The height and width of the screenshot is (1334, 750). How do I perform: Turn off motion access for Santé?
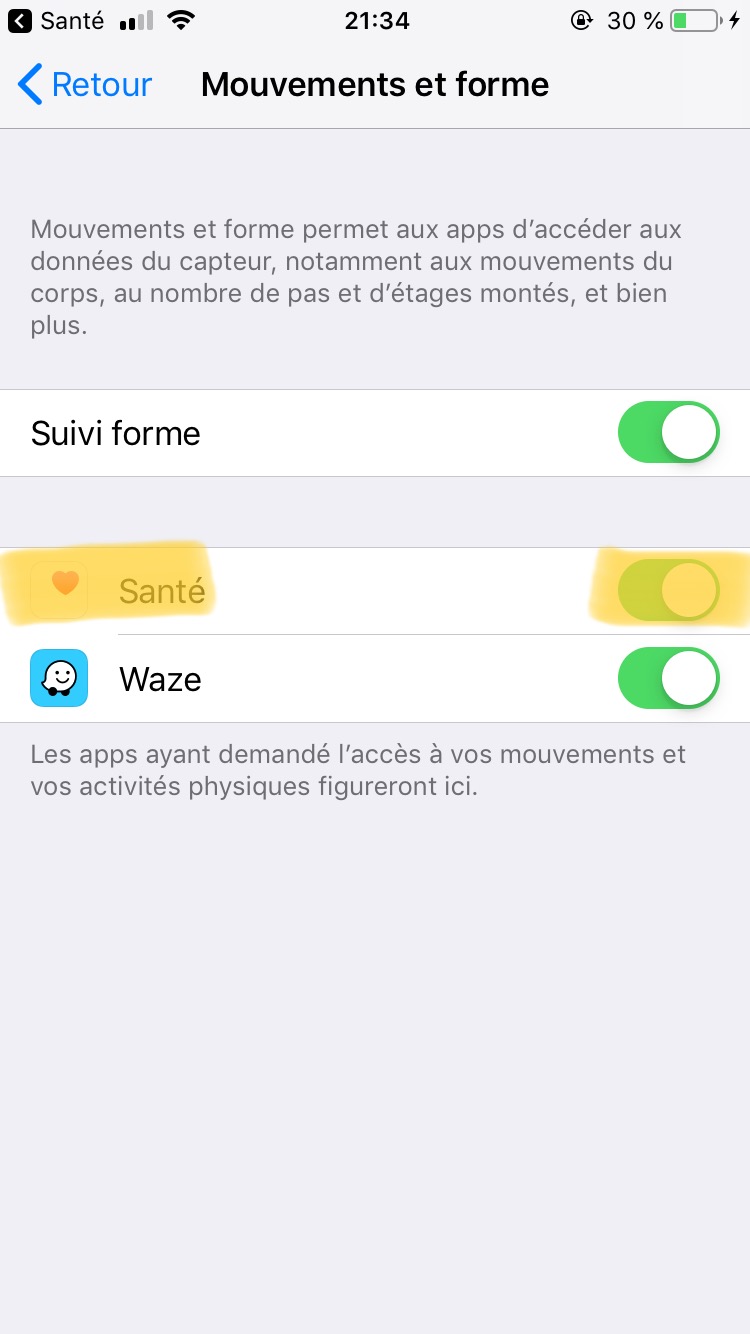(668, 590)
